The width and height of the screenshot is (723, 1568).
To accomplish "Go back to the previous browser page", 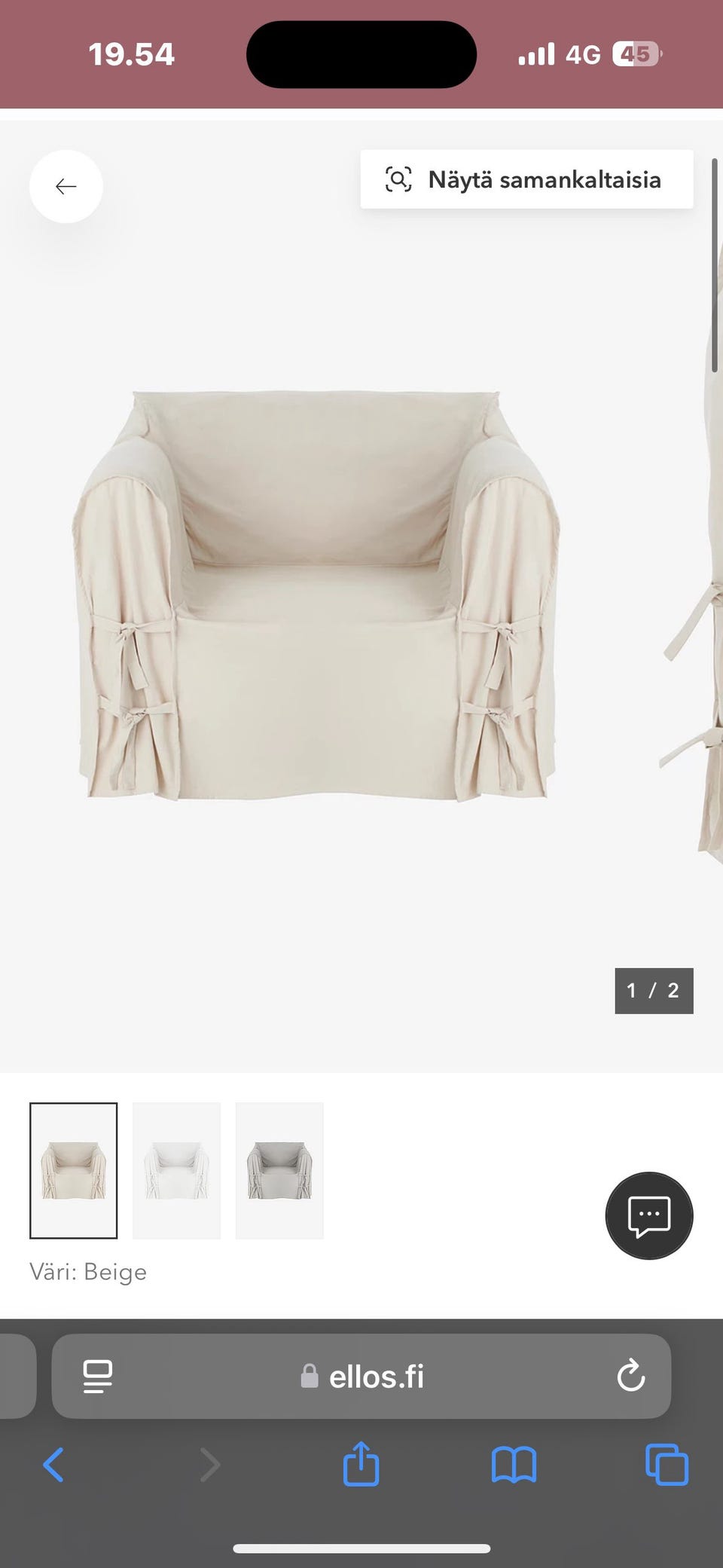I will (53, 1466).
